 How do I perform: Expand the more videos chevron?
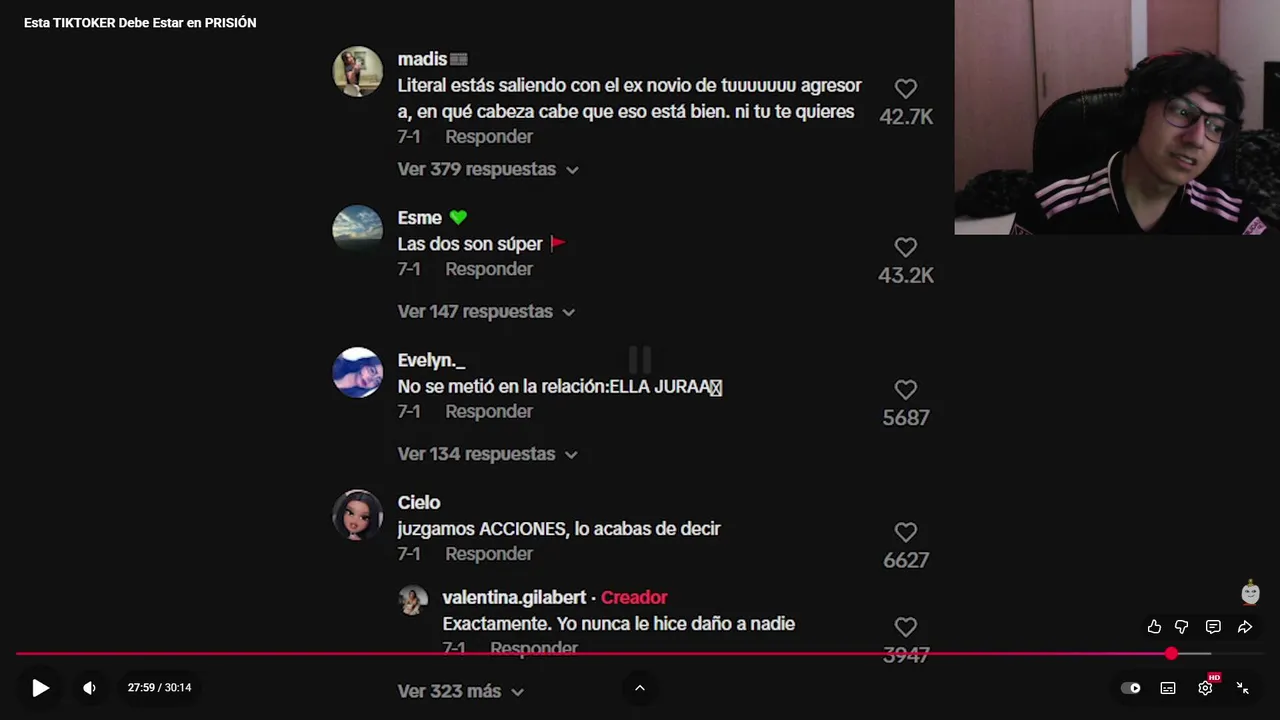coord(640,688)
